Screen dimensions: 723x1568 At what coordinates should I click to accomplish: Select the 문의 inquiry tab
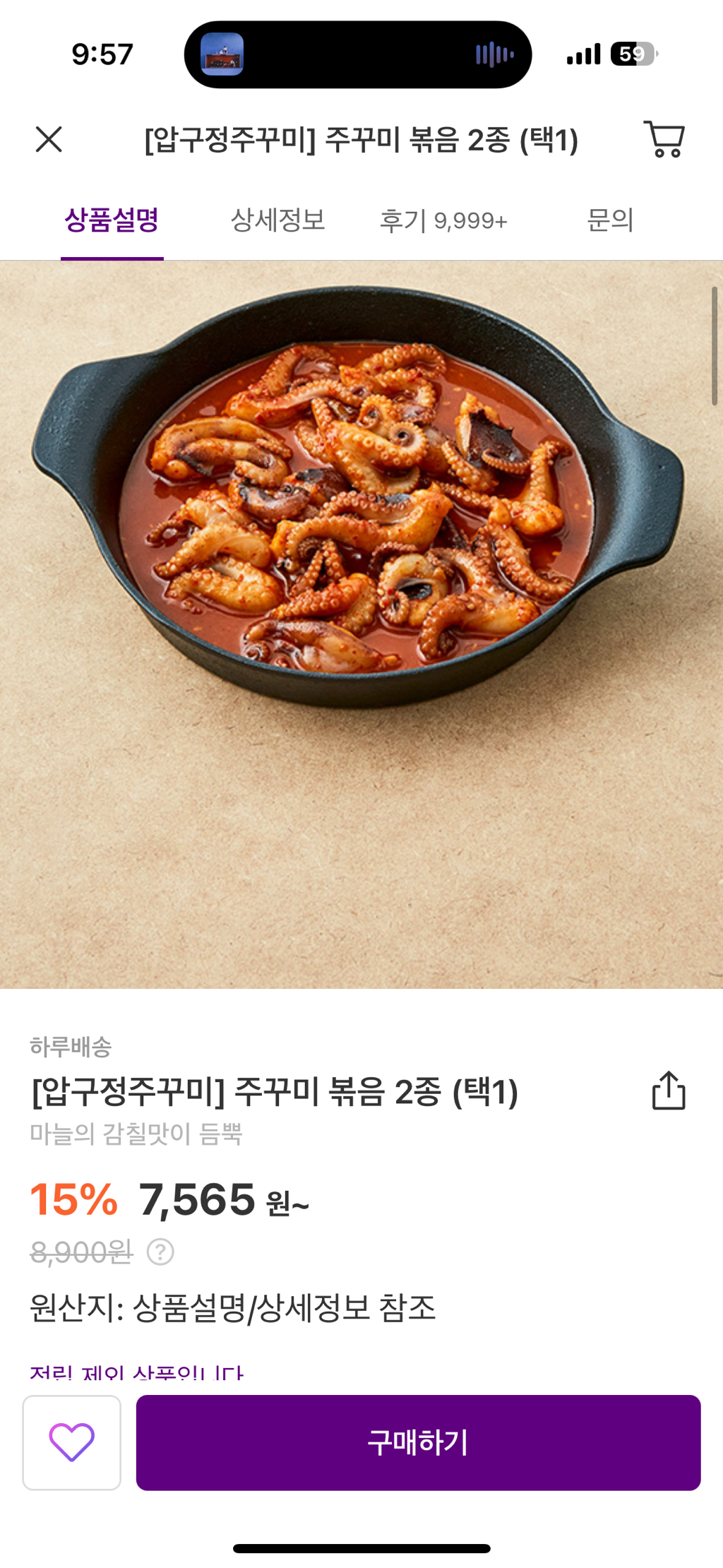click(611, 220)
